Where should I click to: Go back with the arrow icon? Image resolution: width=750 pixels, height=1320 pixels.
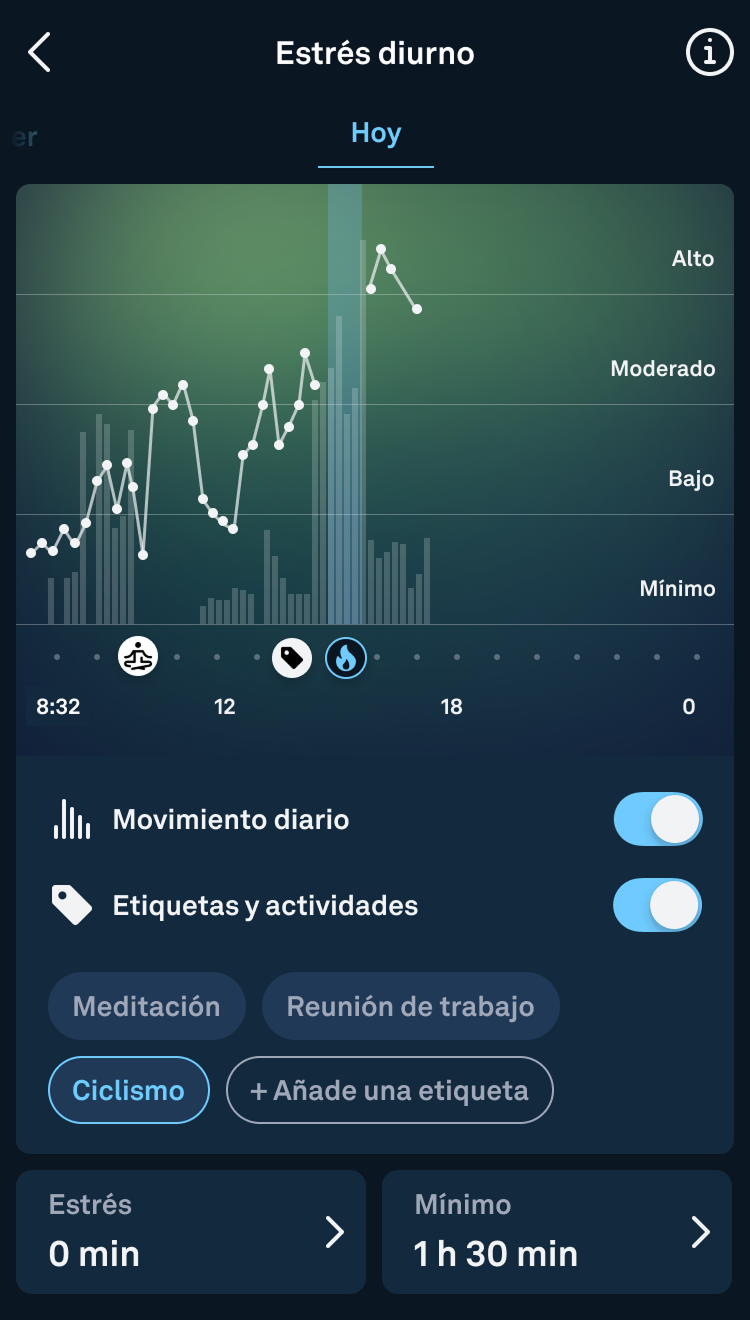pos(39,53)
